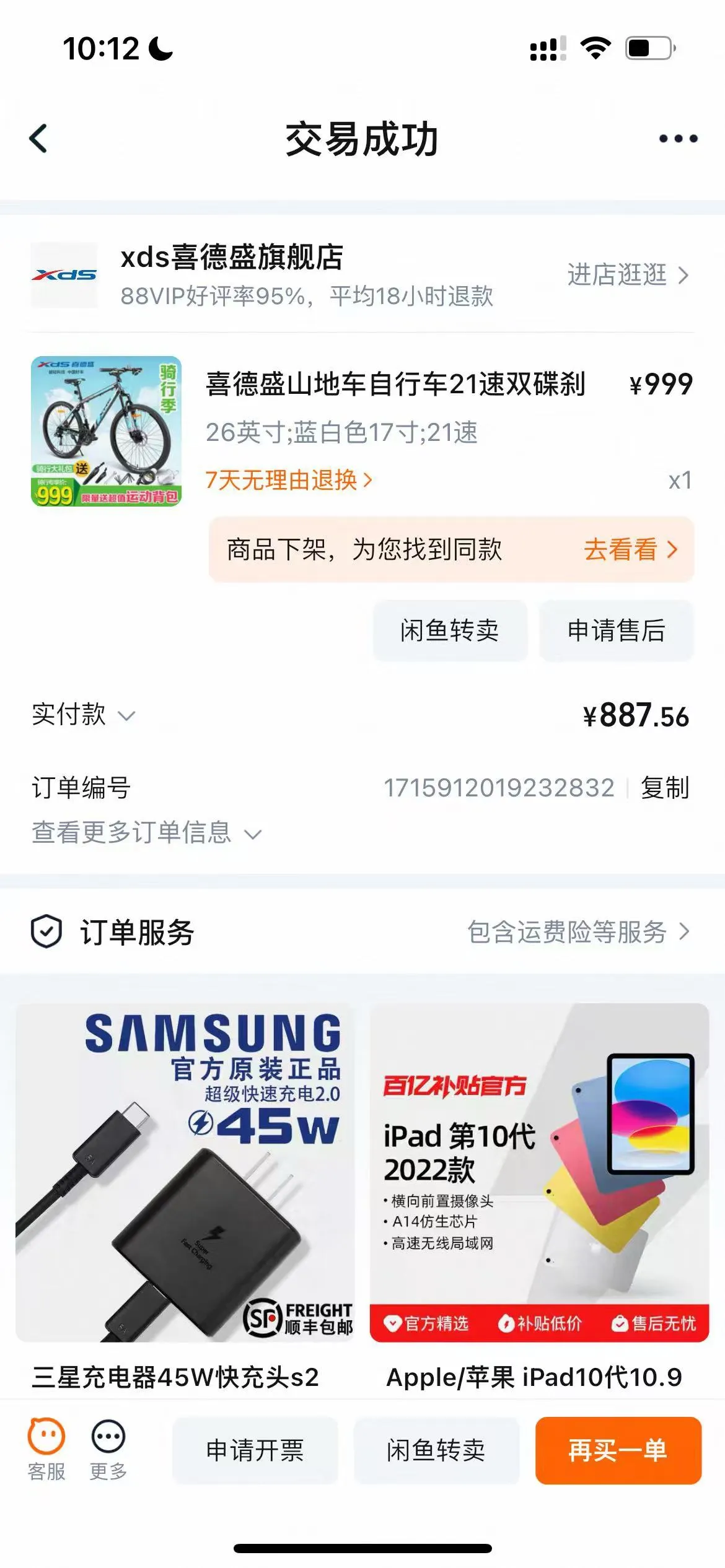Apply for after-sales with 申请售后
The image size is (725, 1568).
[616, 630]
